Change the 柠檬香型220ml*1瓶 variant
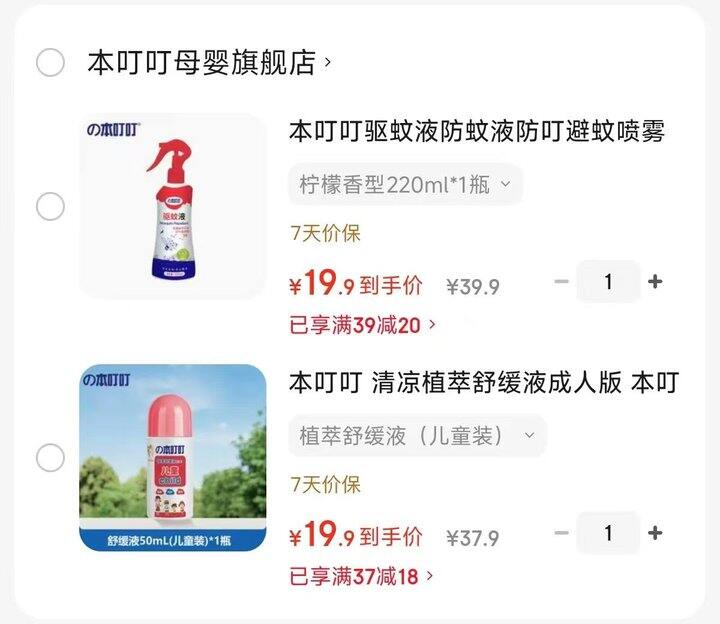This screenshot has width=720, height=624. (x=405, y=184)
